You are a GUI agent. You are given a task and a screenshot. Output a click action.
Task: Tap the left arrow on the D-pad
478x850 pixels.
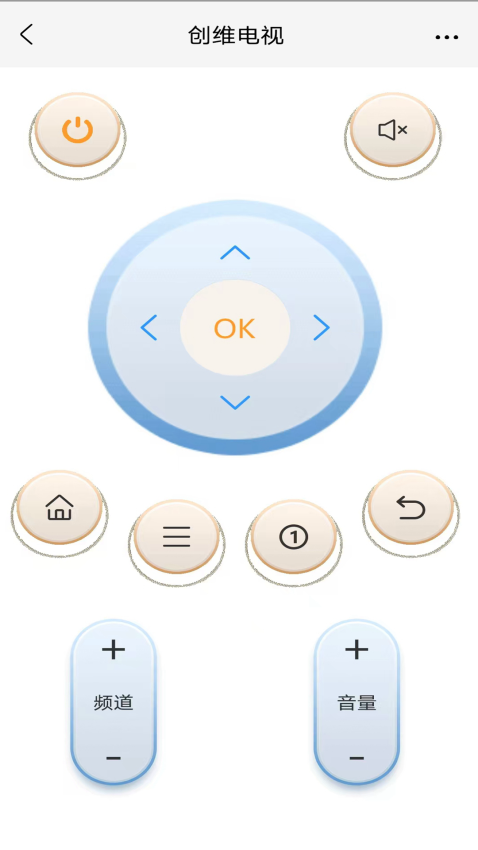point(149,327)
